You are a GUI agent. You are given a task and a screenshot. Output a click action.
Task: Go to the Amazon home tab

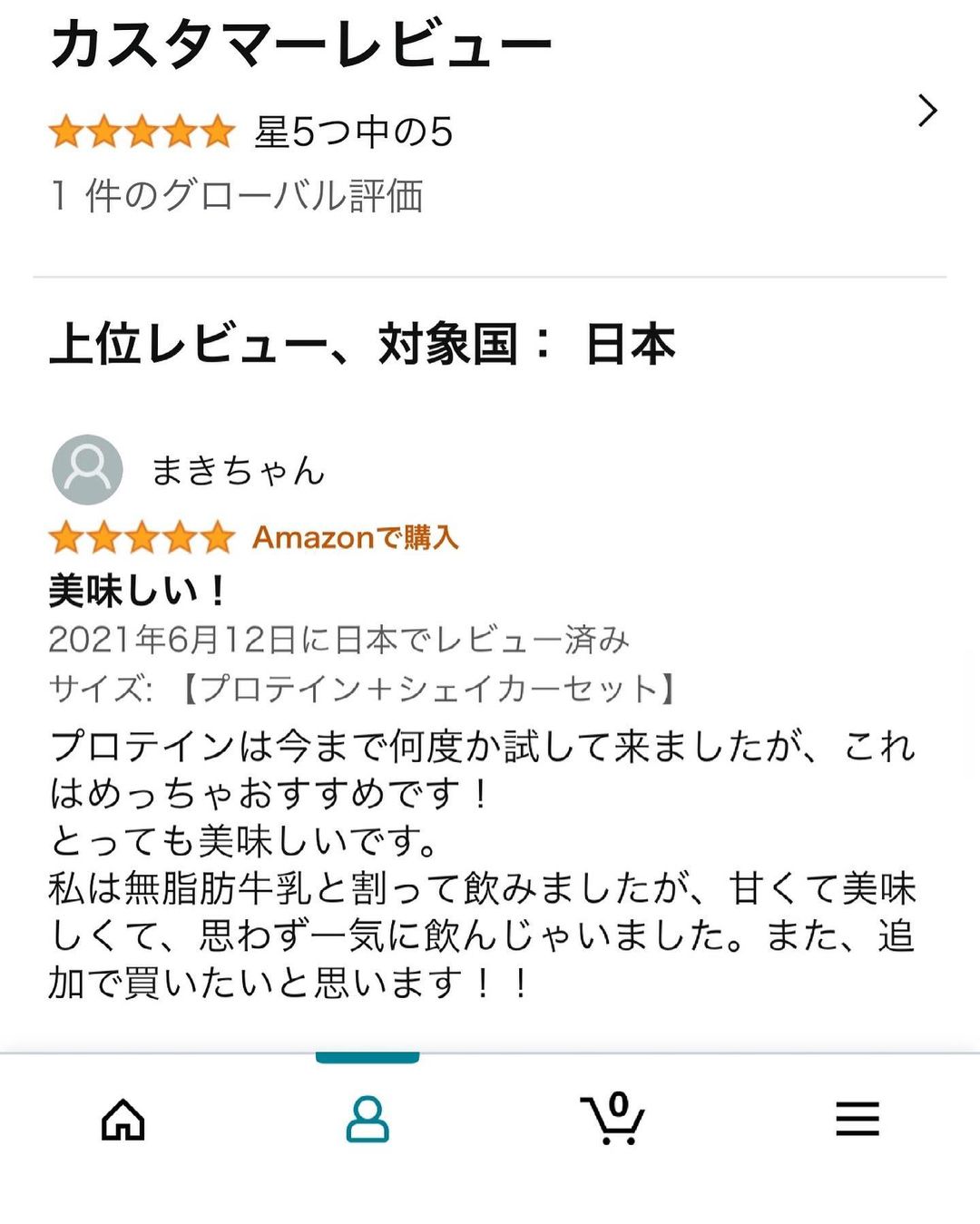pos(123,1119)
